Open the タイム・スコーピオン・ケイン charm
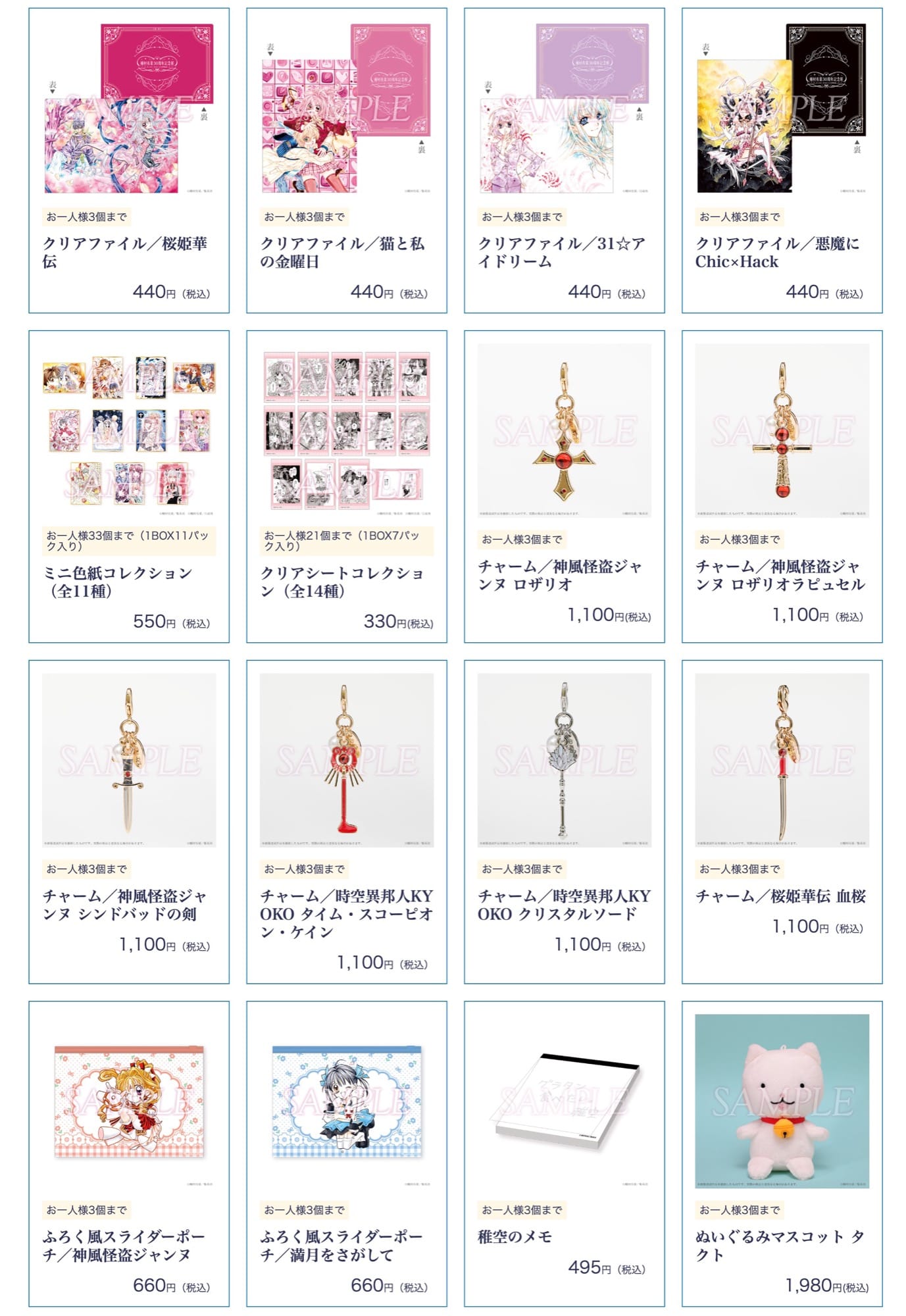The image size is (906, 1316). click(x=346, y=821)
